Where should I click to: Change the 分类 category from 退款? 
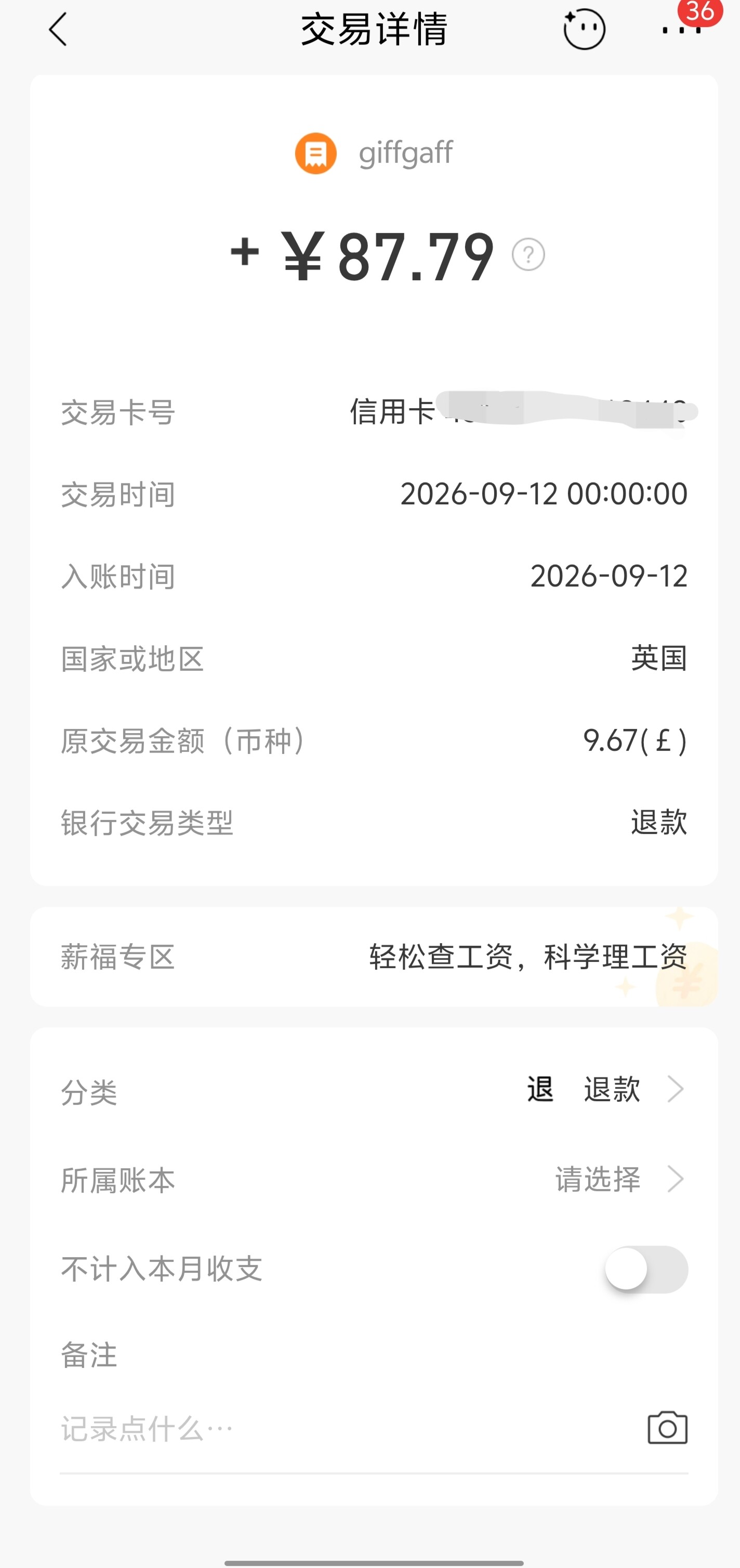(x=374, y=1090)
